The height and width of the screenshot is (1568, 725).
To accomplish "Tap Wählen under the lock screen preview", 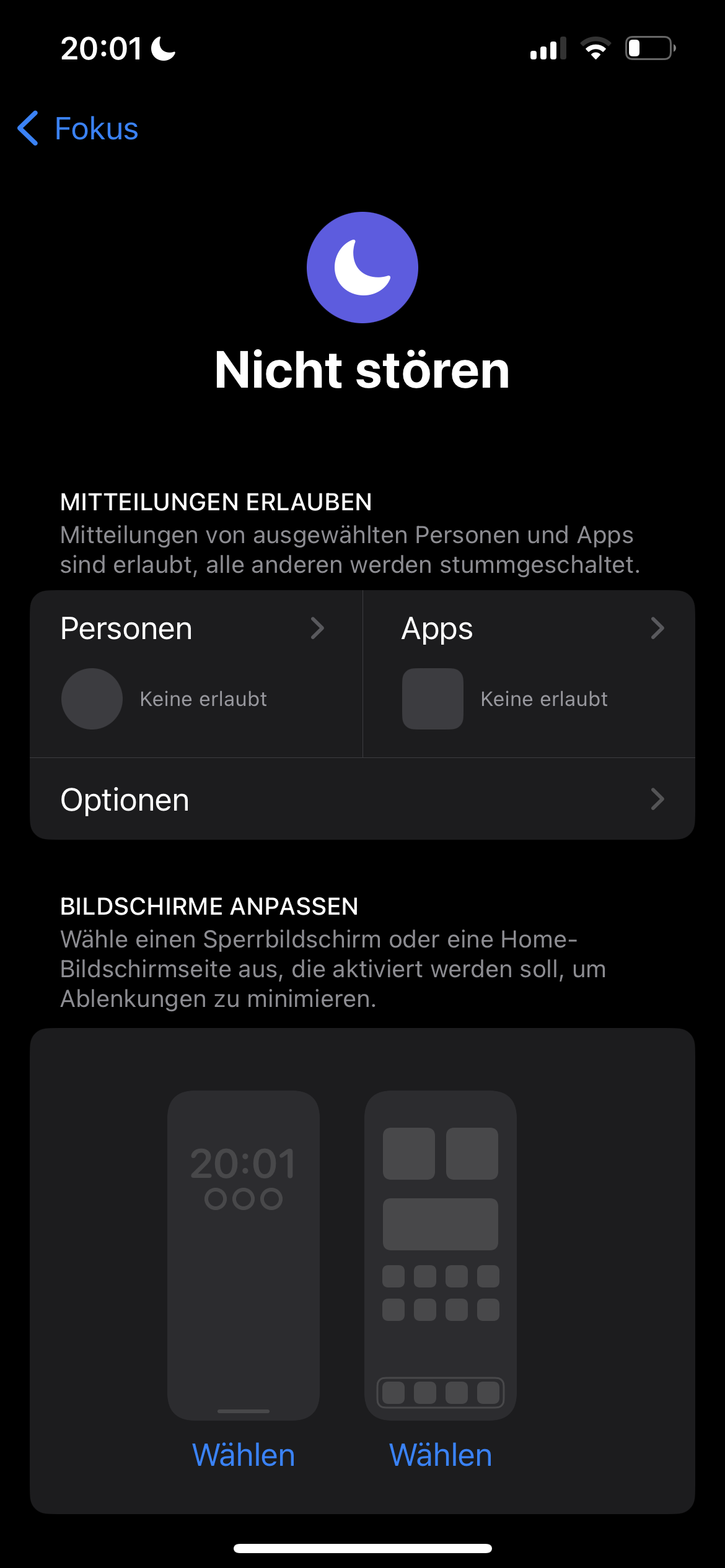I will point(244,1455).
